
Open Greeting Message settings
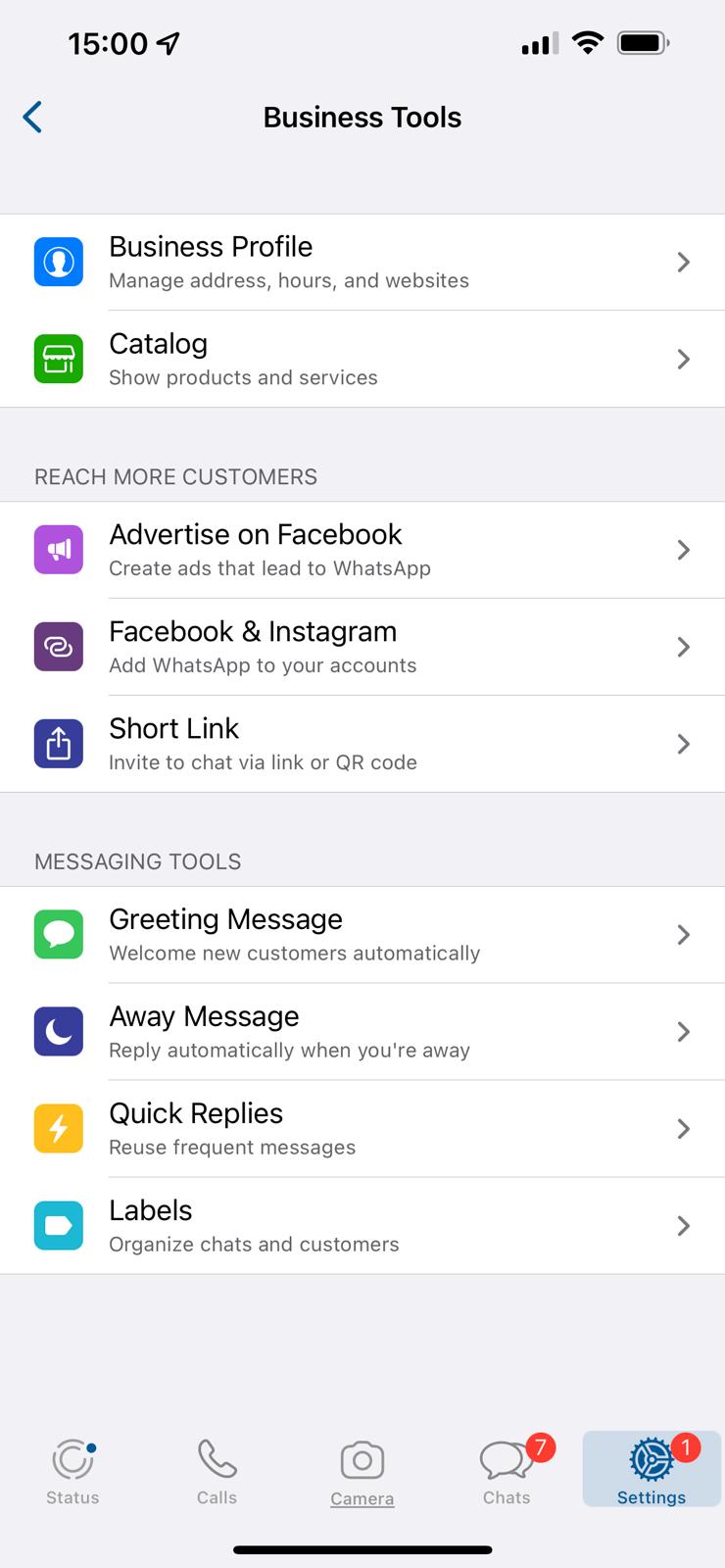tap(362, 935)
